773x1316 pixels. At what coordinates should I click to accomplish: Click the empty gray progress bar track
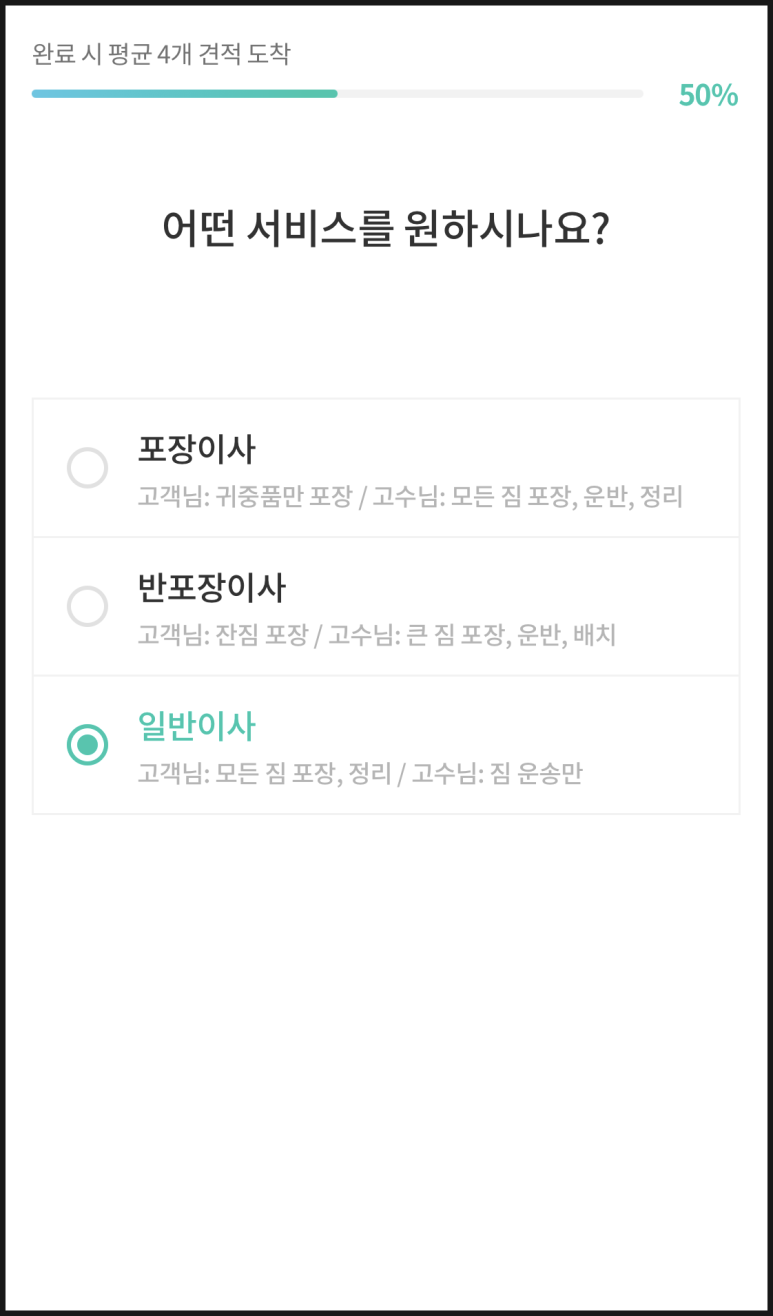coord(500,94)
